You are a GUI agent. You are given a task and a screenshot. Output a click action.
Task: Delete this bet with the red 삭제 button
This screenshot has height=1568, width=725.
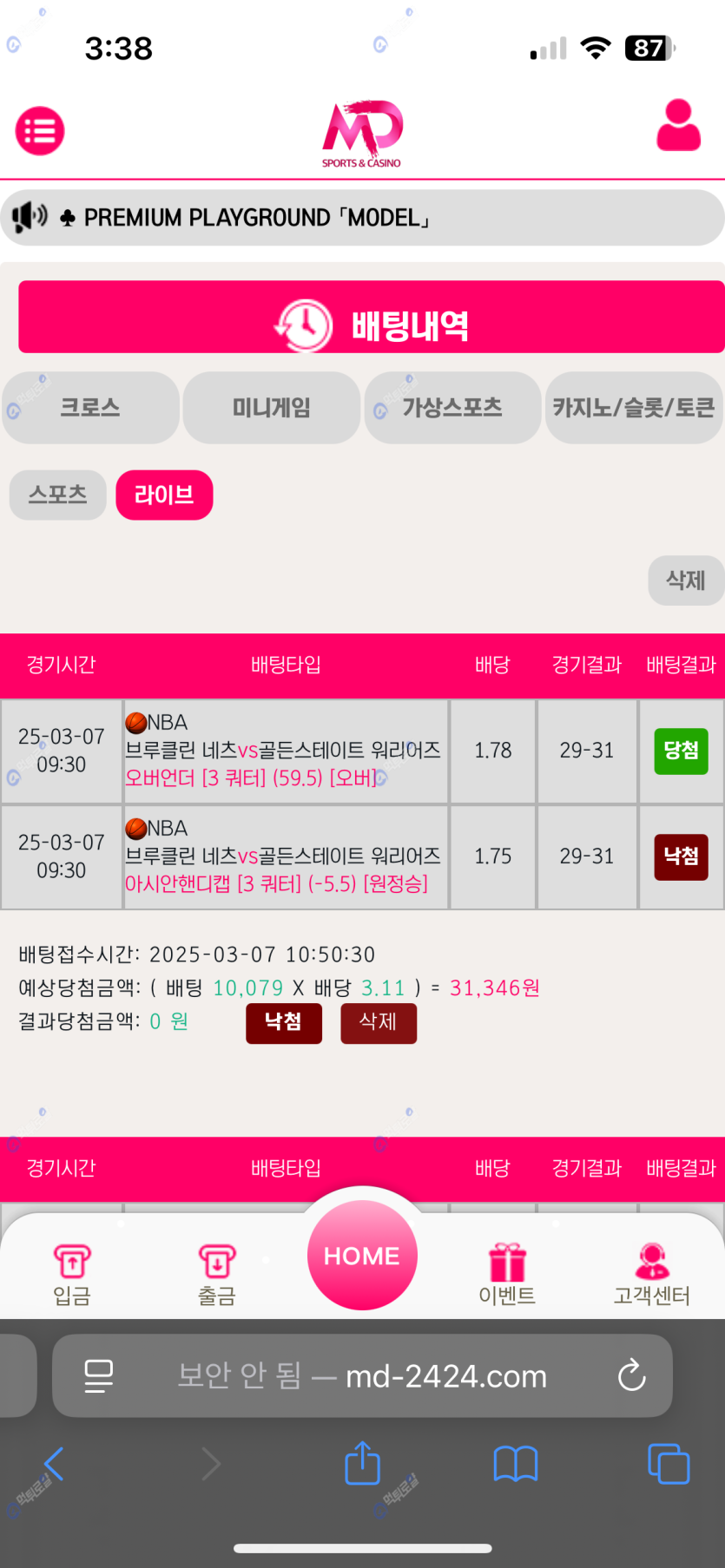pyautogui.click(x=379, y=1023)
